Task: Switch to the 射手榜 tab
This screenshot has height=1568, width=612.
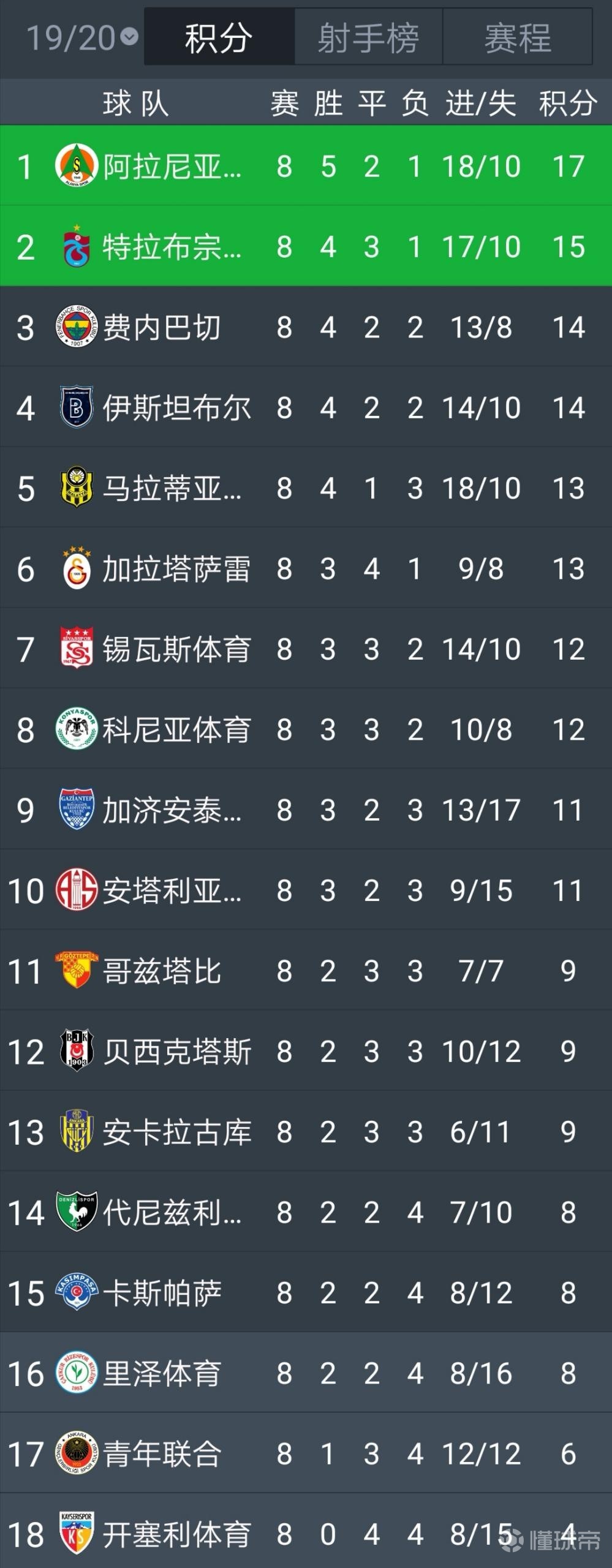Action: (x=368, y=38)
